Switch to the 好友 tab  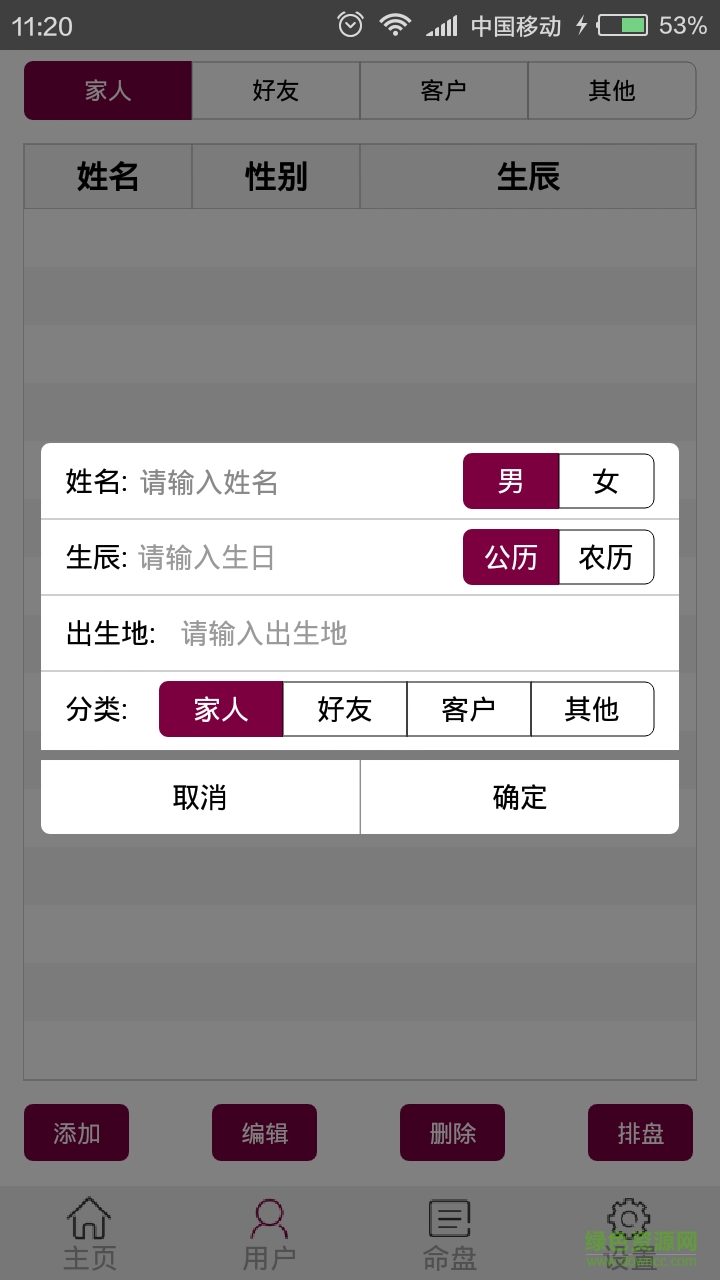[x=275, y=90]
